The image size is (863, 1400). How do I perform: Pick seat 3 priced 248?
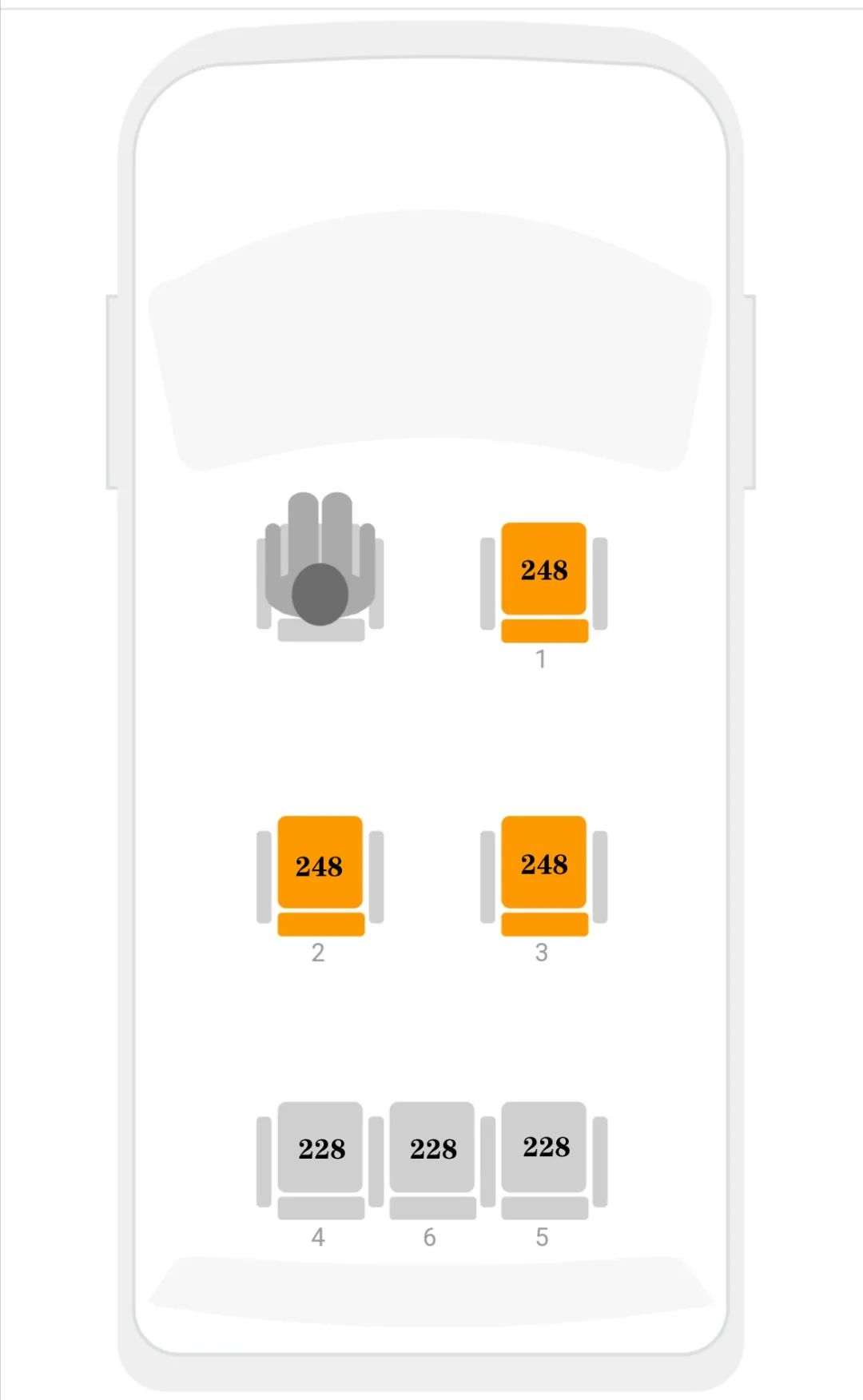pos(544,864)
